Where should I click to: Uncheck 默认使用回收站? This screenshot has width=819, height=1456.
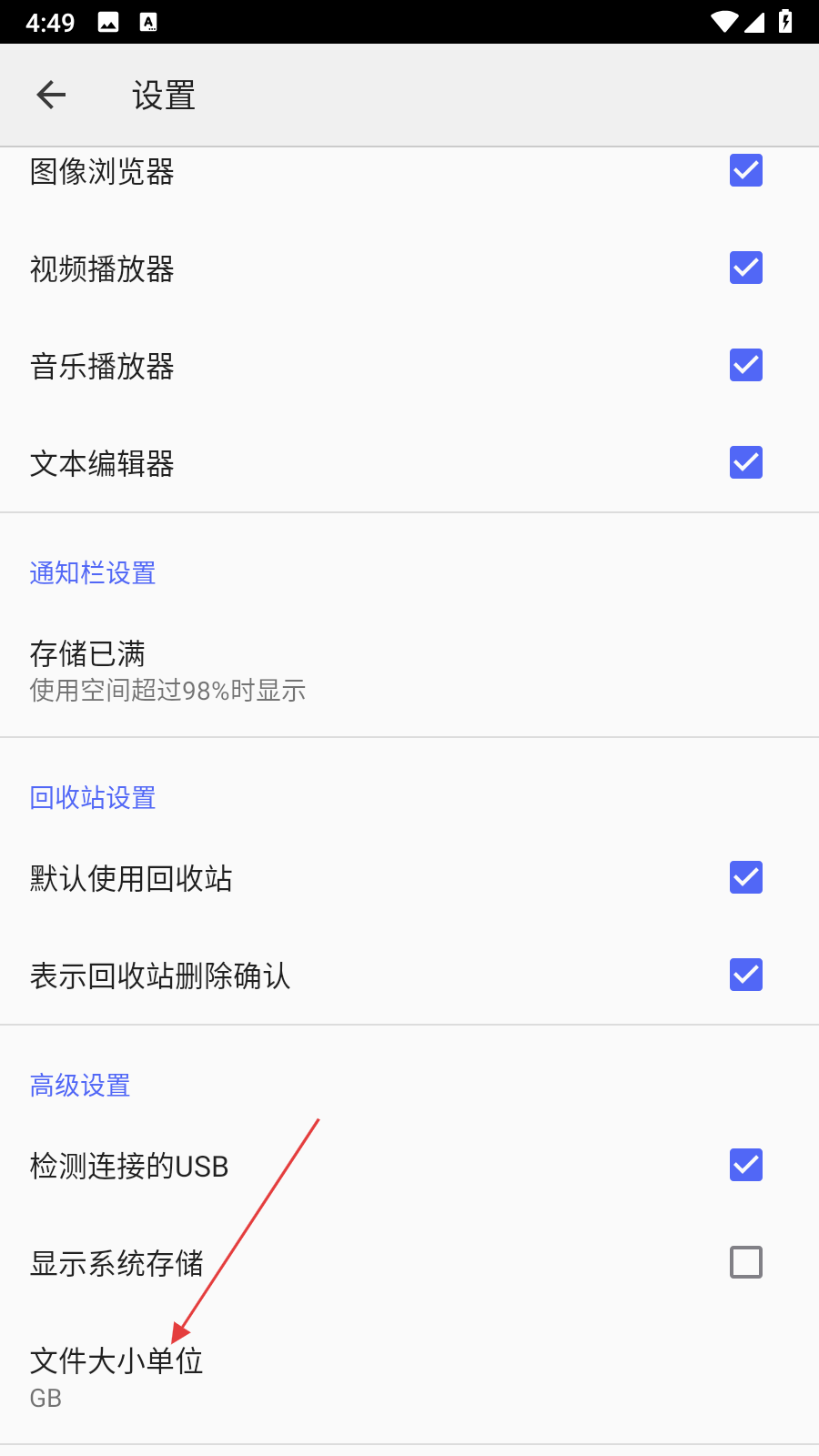point(745,877)
